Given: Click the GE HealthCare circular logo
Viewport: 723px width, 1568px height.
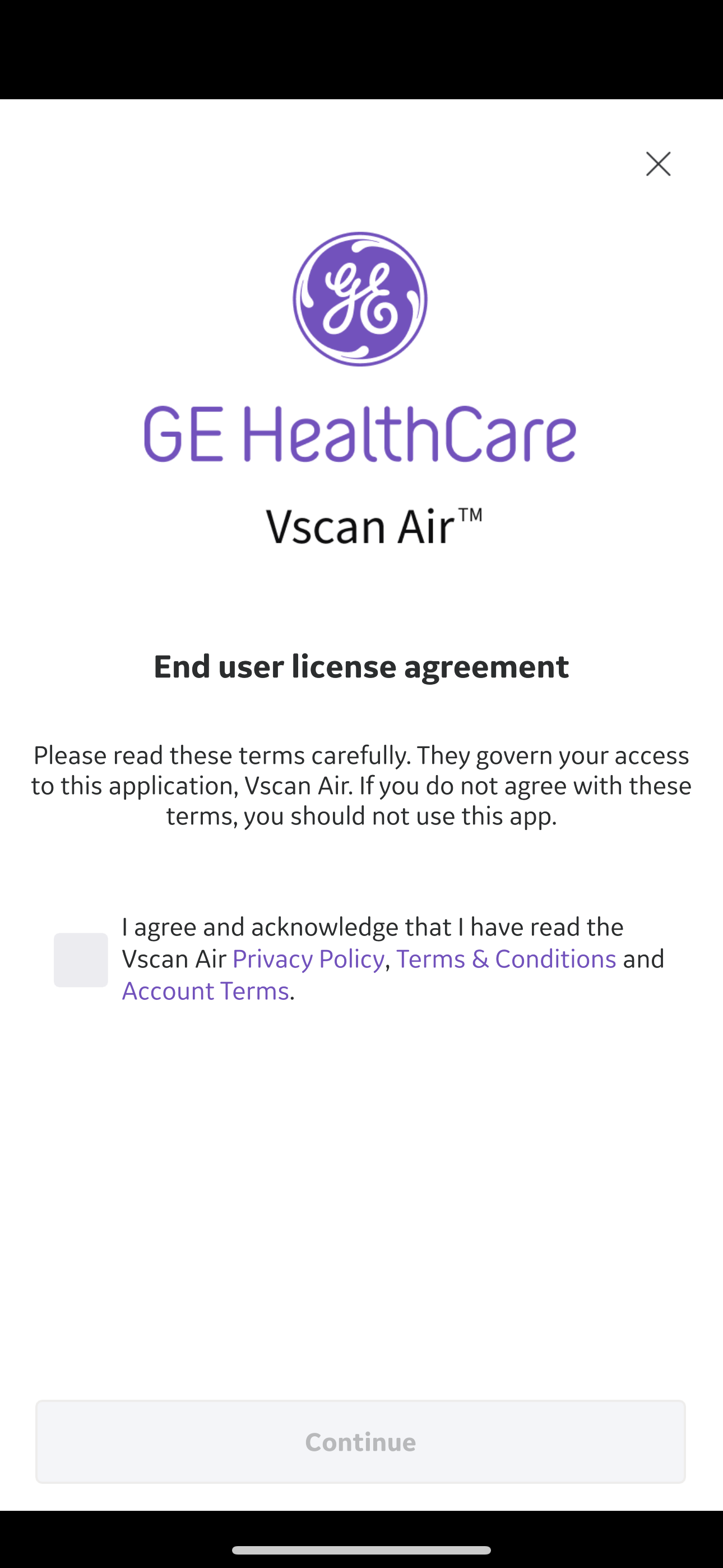Looking at the screenshot, I should tap(361, 298).
